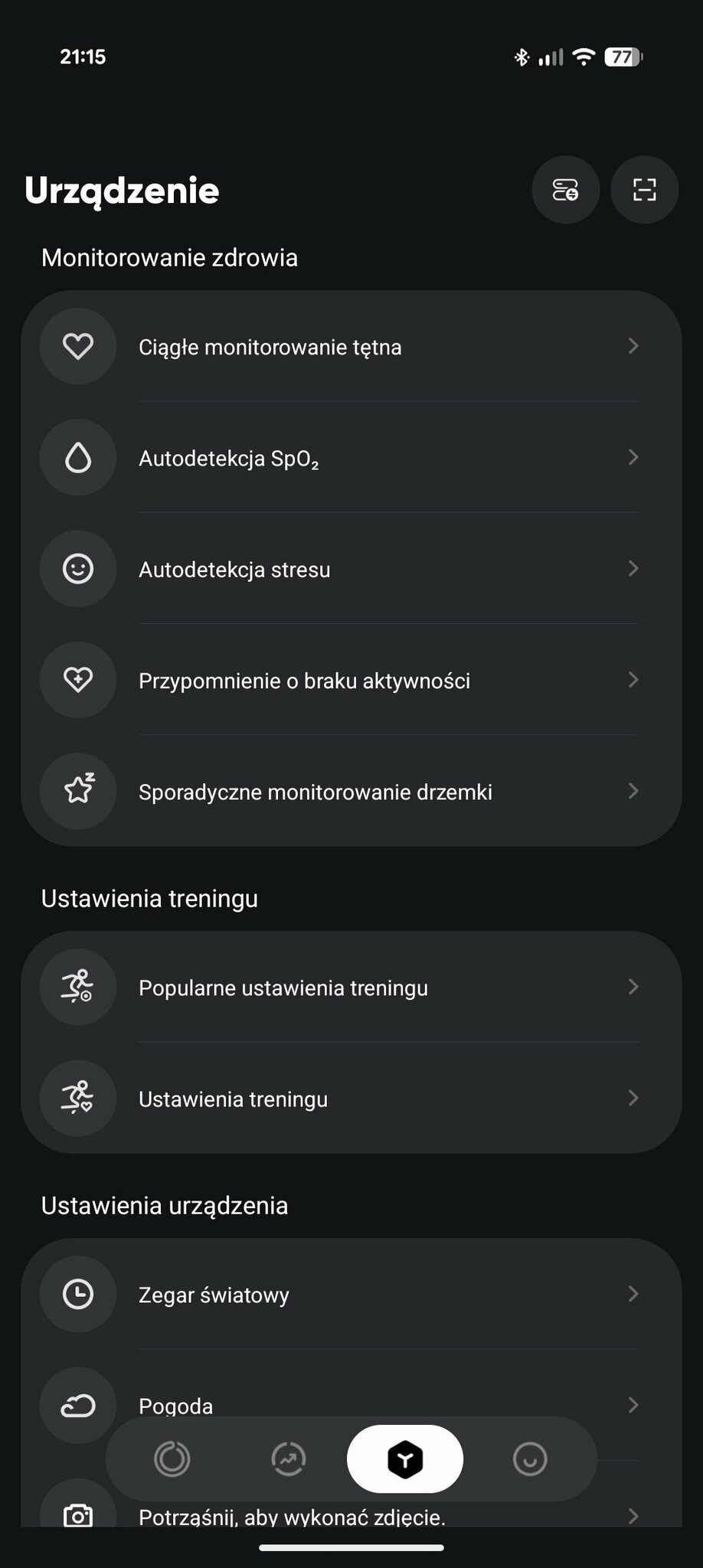Screen dimensions: 703x1568
Task: Select the device hexagon tab
Action: point(404,1459)
